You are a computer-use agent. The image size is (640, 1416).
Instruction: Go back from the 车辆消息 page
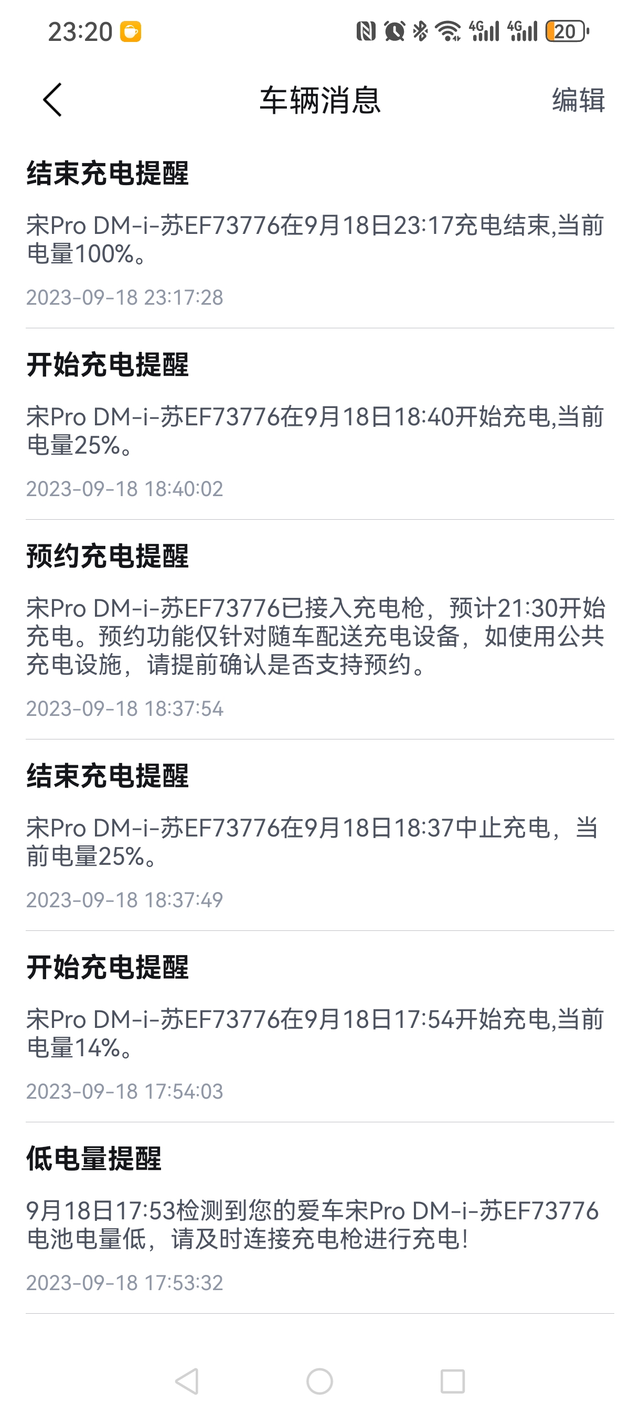click(x=52, y=100)
